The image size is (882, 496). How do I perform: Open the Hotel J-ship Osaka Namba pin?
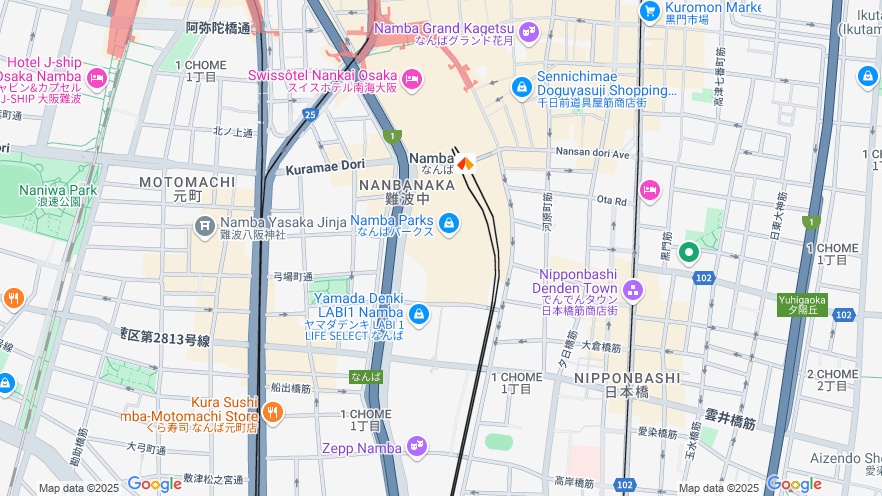[97, 77]
